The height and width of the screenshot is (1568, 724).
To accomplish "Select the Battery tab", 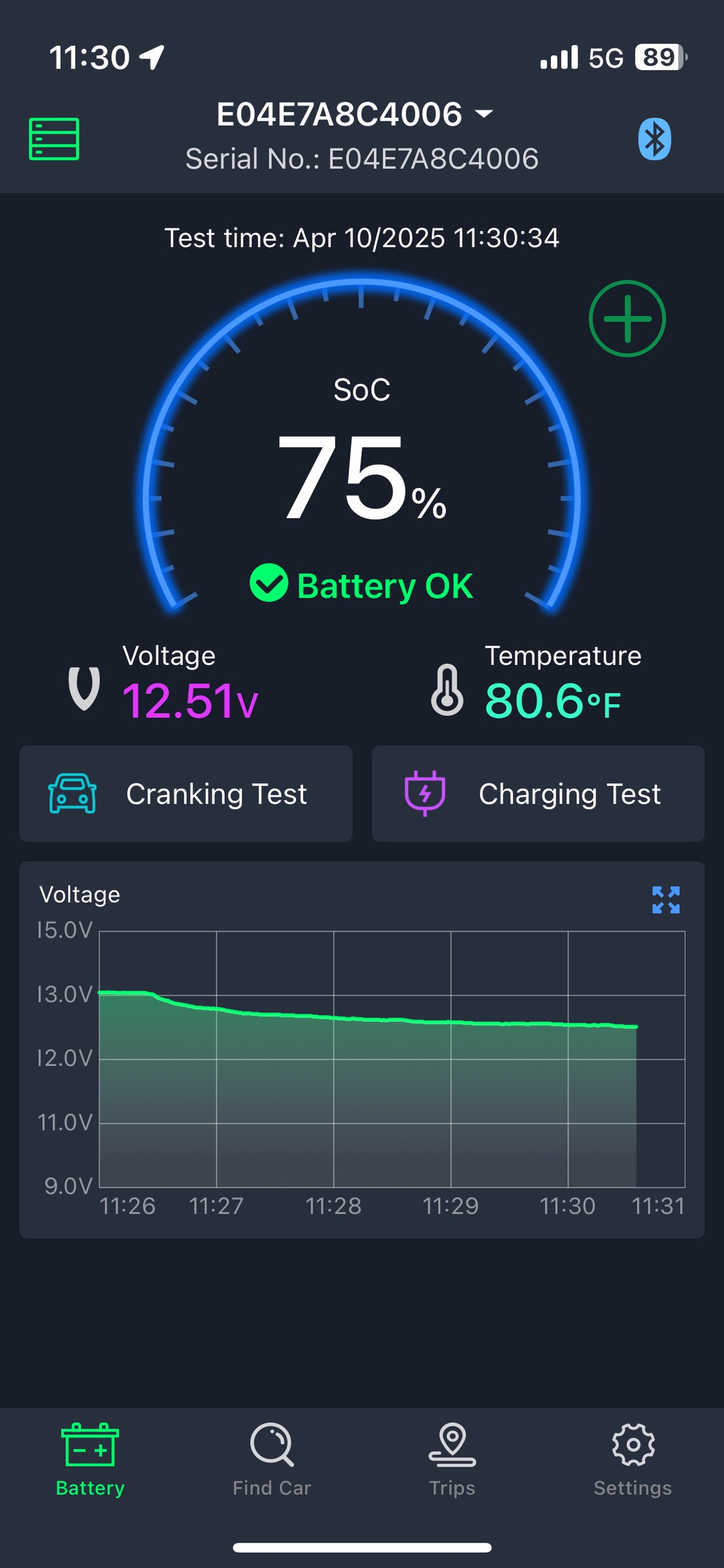I will tap(90, 1461).
